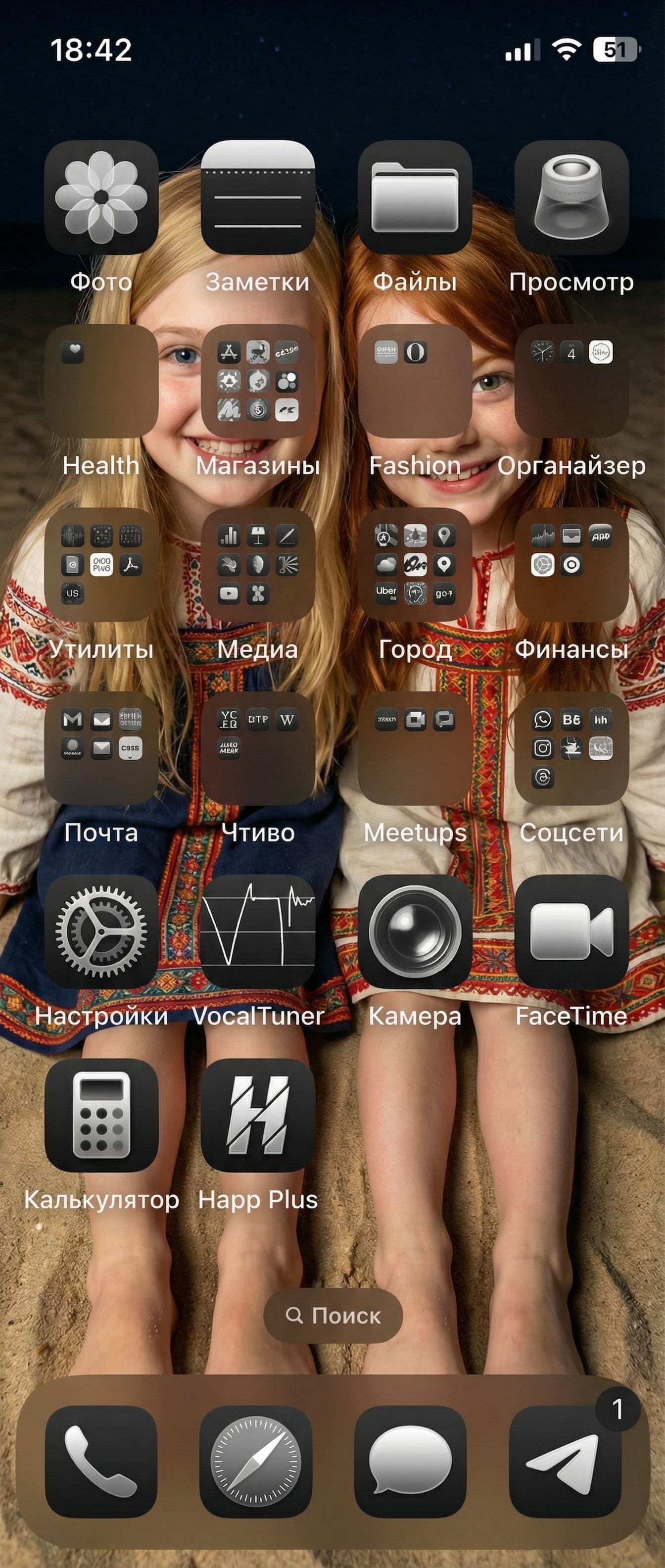Launch the Заметки app

[x=258, y=197]
